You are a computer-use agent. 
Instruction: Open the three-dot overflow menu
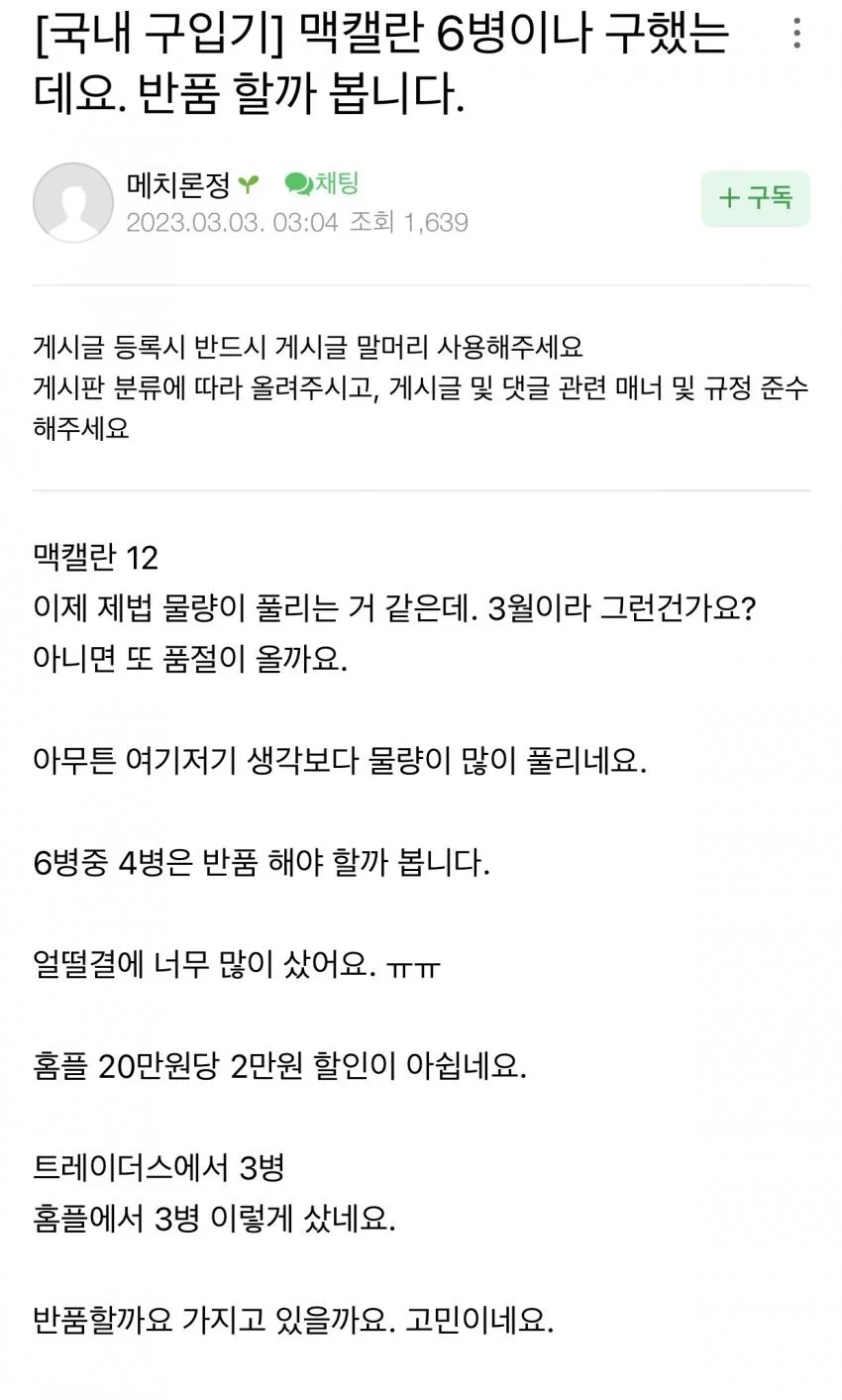coord(797,34)
